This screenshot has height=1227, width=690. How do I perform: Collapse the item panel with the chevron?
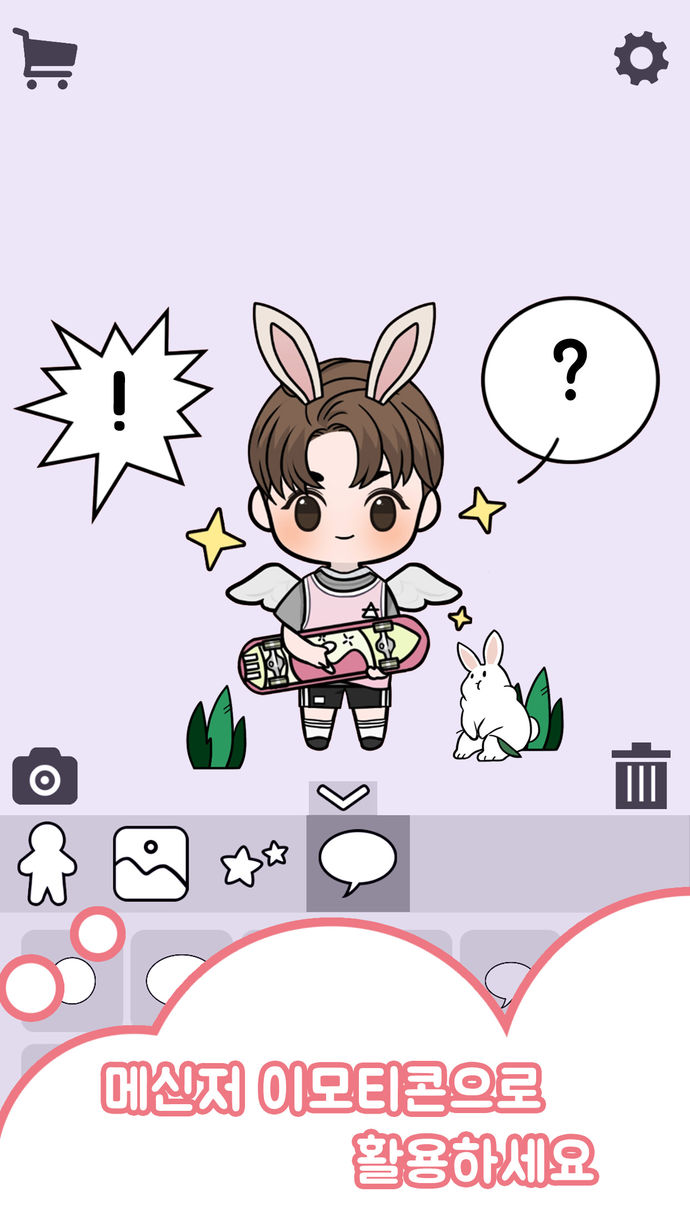[342, 798]
